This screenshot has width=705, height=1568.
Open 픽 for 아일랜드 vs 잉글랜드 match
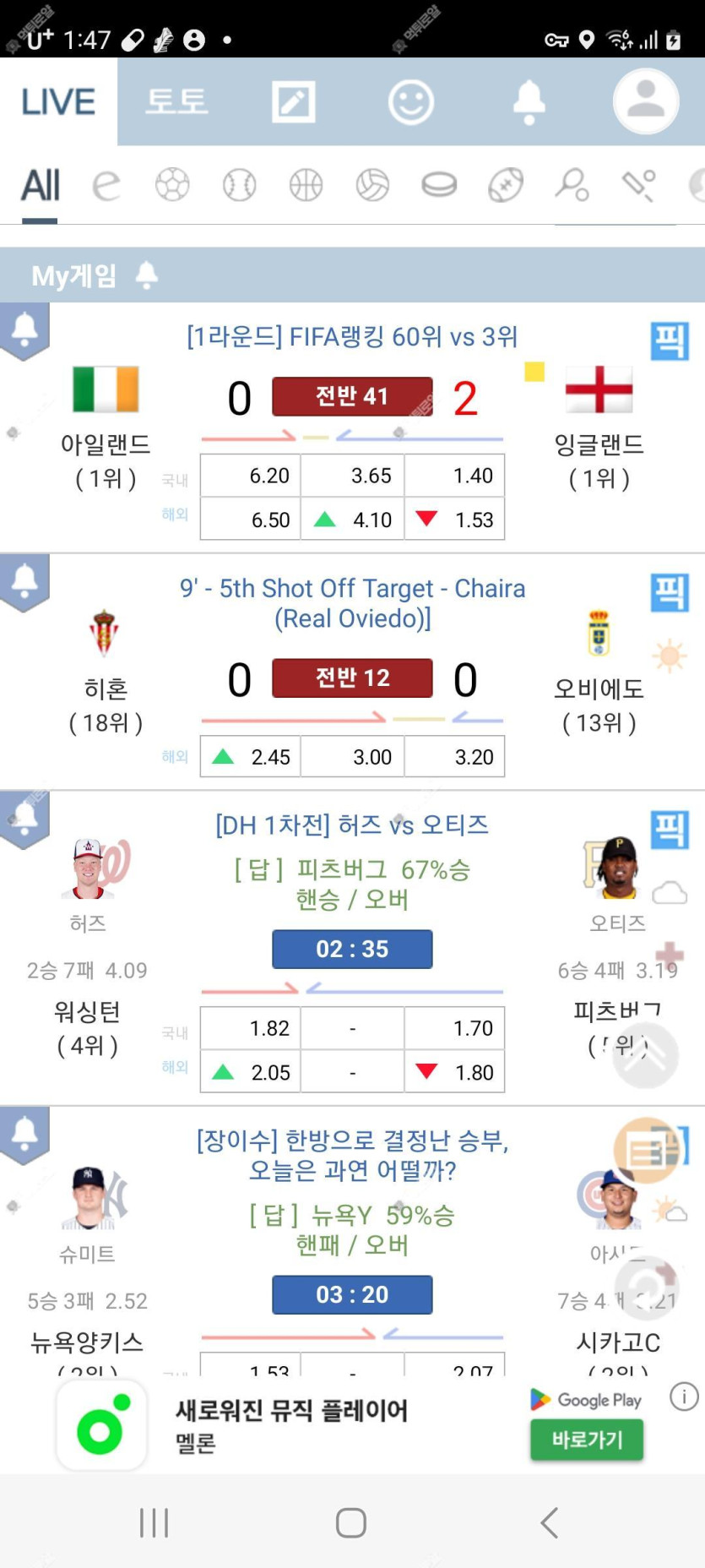coord(670,341)
